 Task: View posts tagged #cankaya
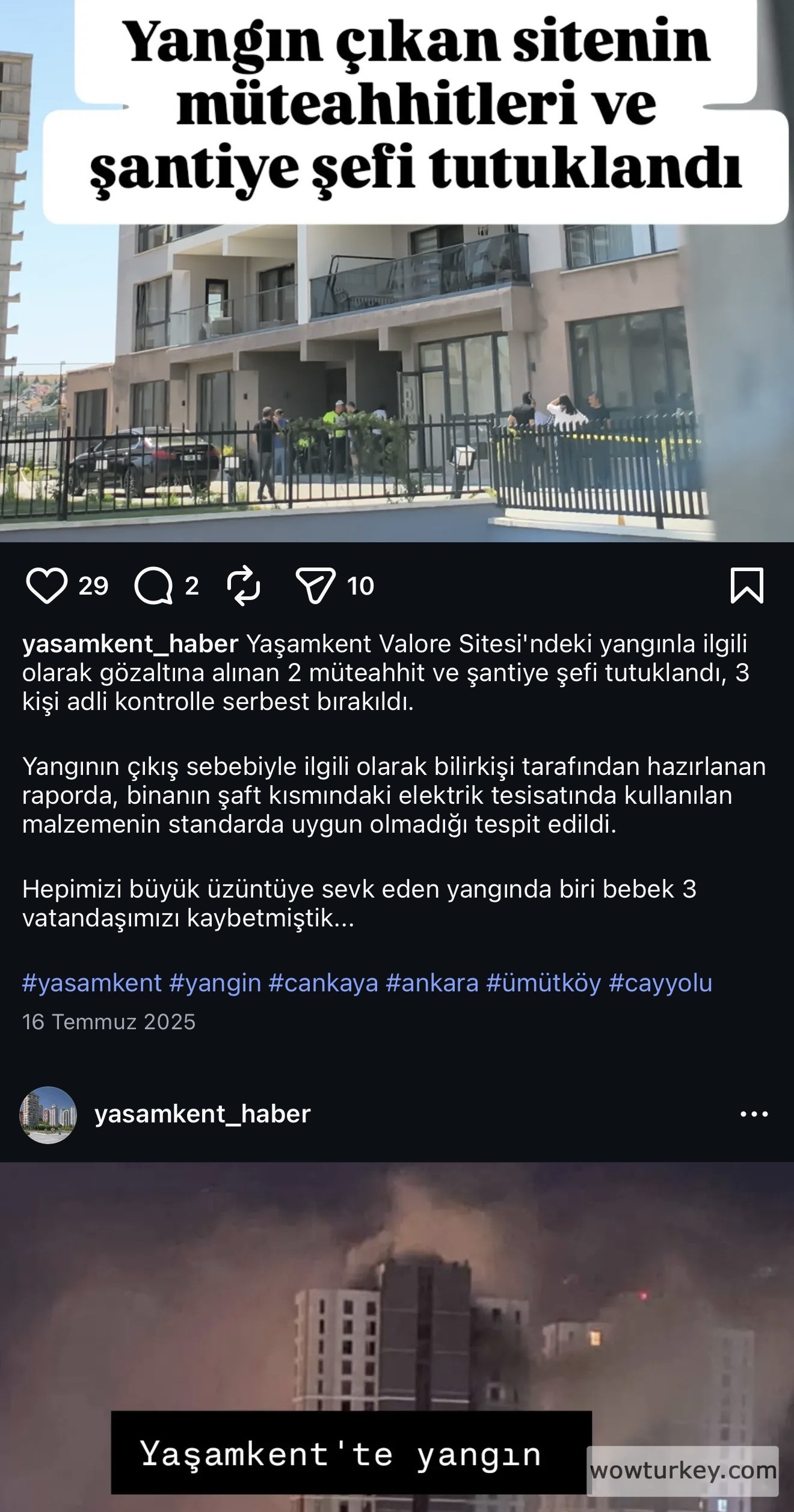tap(323, 983)
